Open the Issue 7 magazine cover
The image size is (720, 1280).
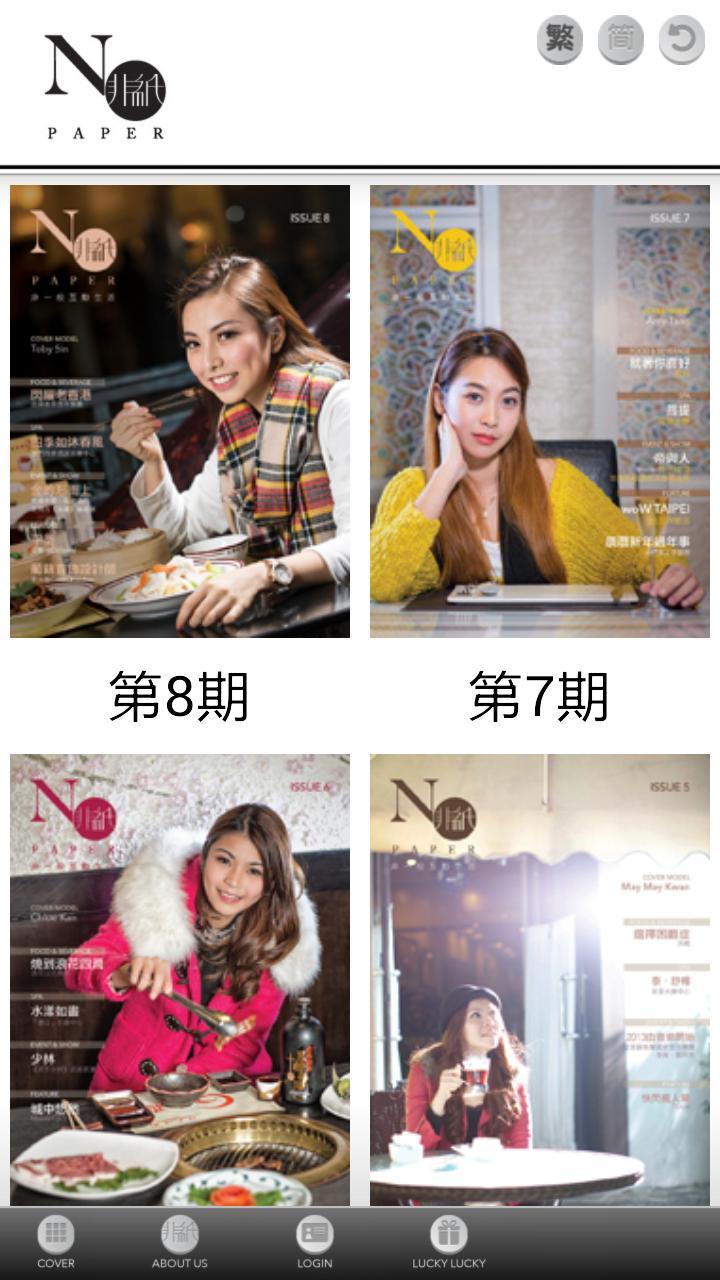coord(540,411)
